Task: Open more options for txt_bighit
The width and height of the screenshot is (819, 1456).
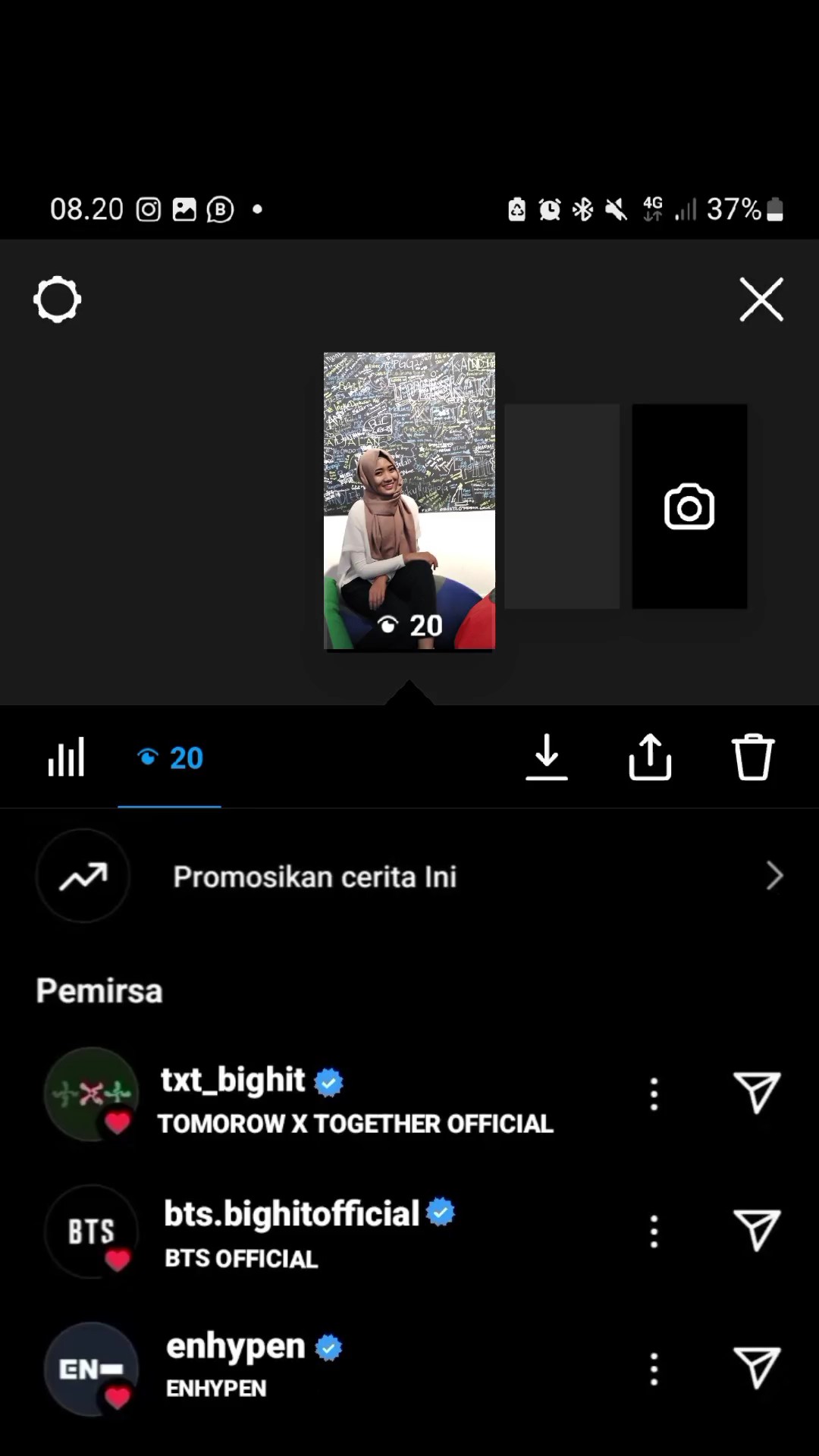Action: (654, 1094)
